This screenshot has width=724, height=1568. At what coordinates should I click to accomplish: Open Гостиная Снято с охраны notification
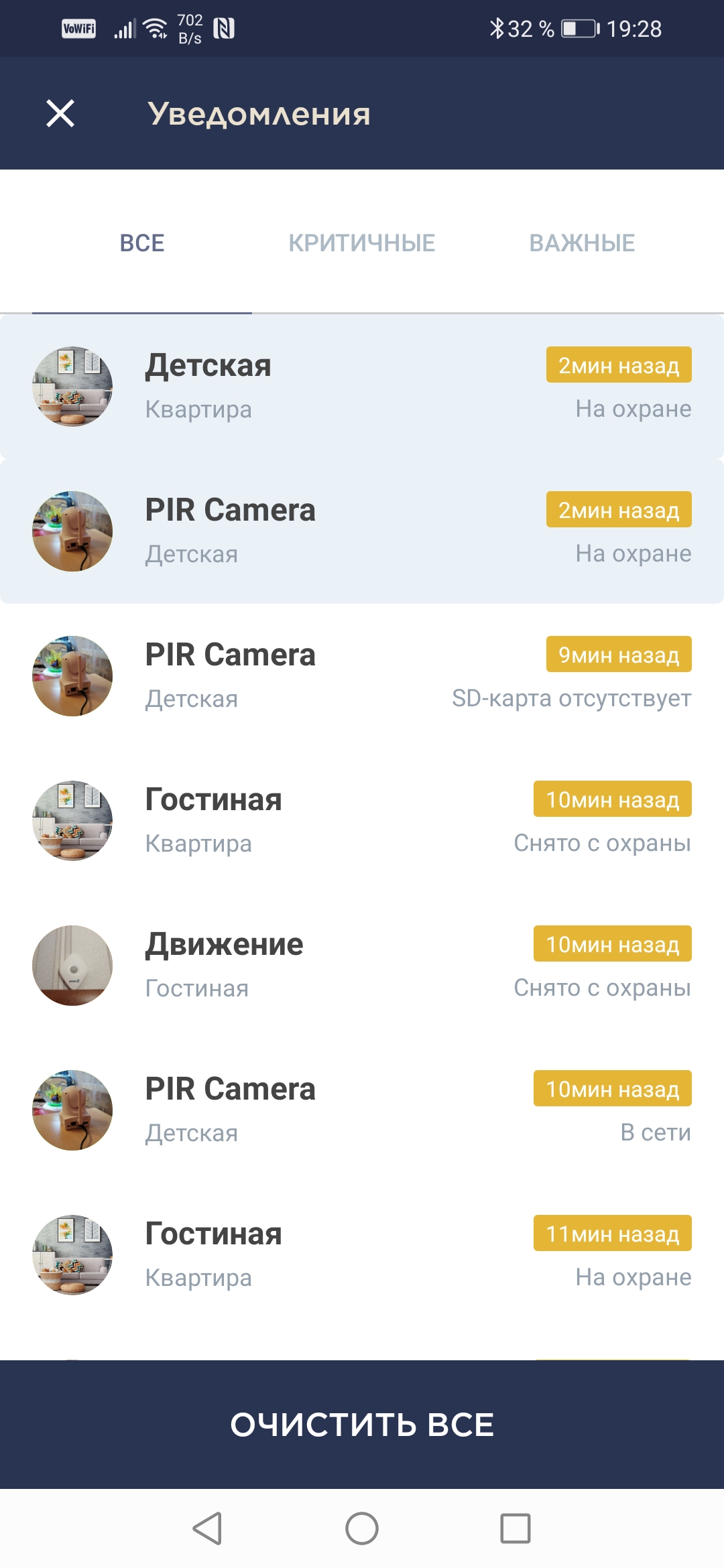tap(362, 821)
